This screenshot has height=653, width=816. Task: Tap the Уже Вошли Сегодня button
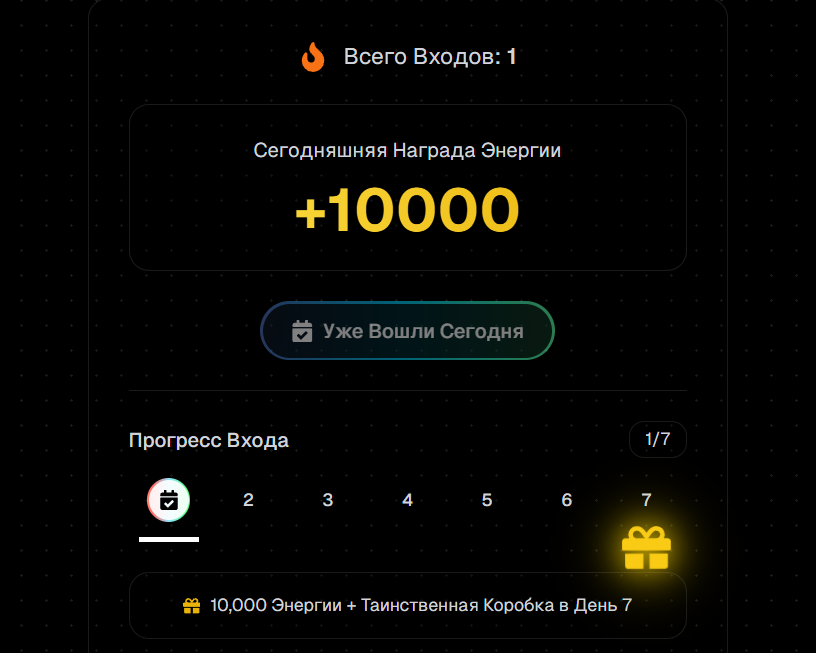pos(407,331)
